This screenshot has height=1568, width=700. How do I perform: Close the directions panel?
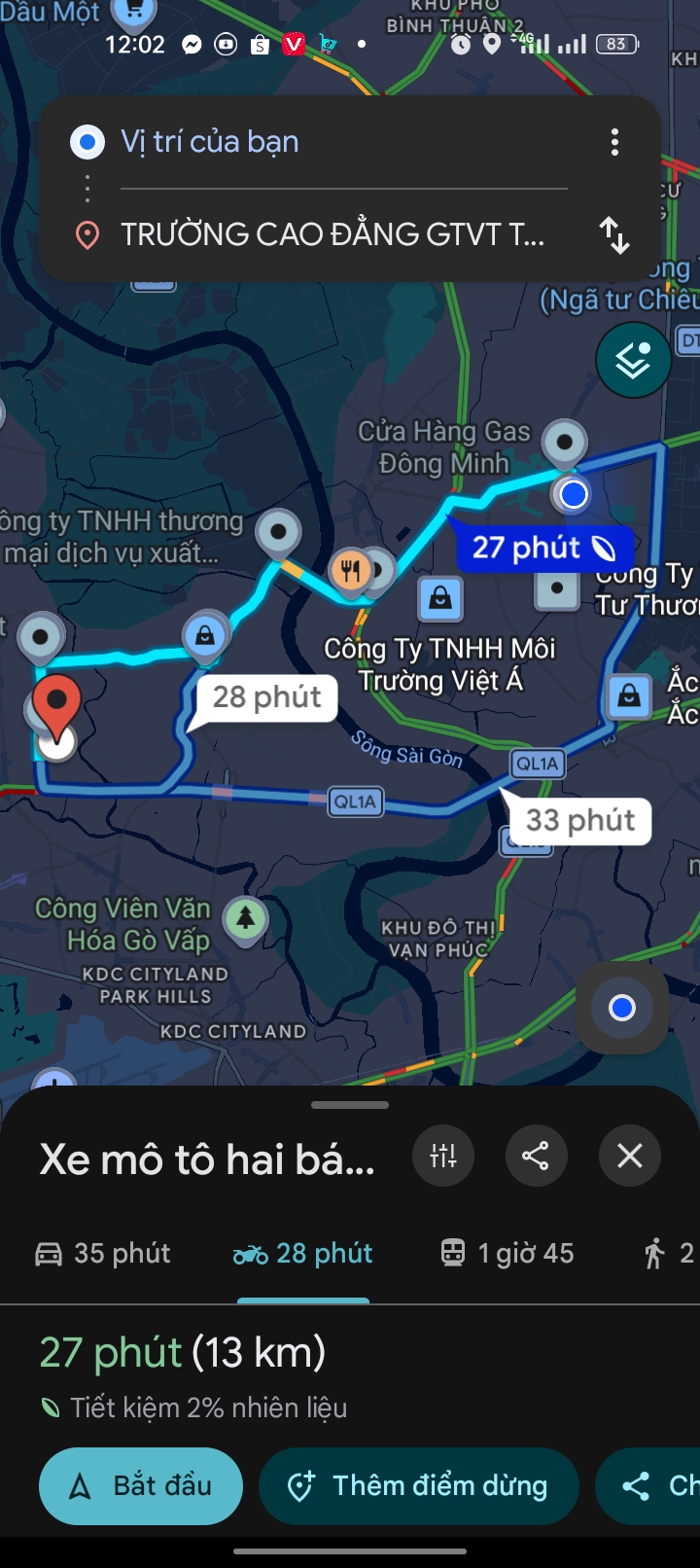point(630,1156)
